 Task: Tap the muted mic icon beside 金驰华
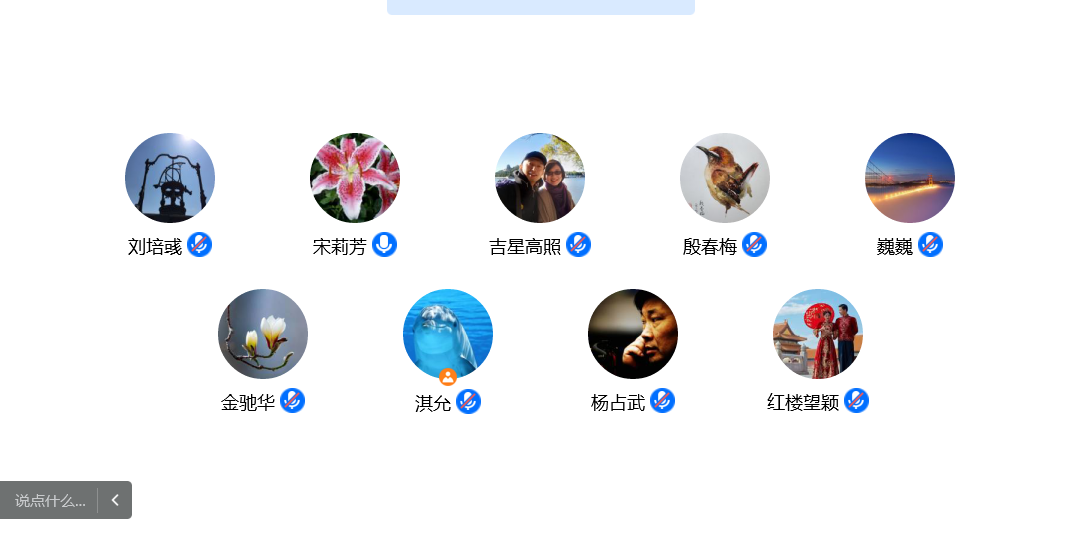click(x=293, y=401)
